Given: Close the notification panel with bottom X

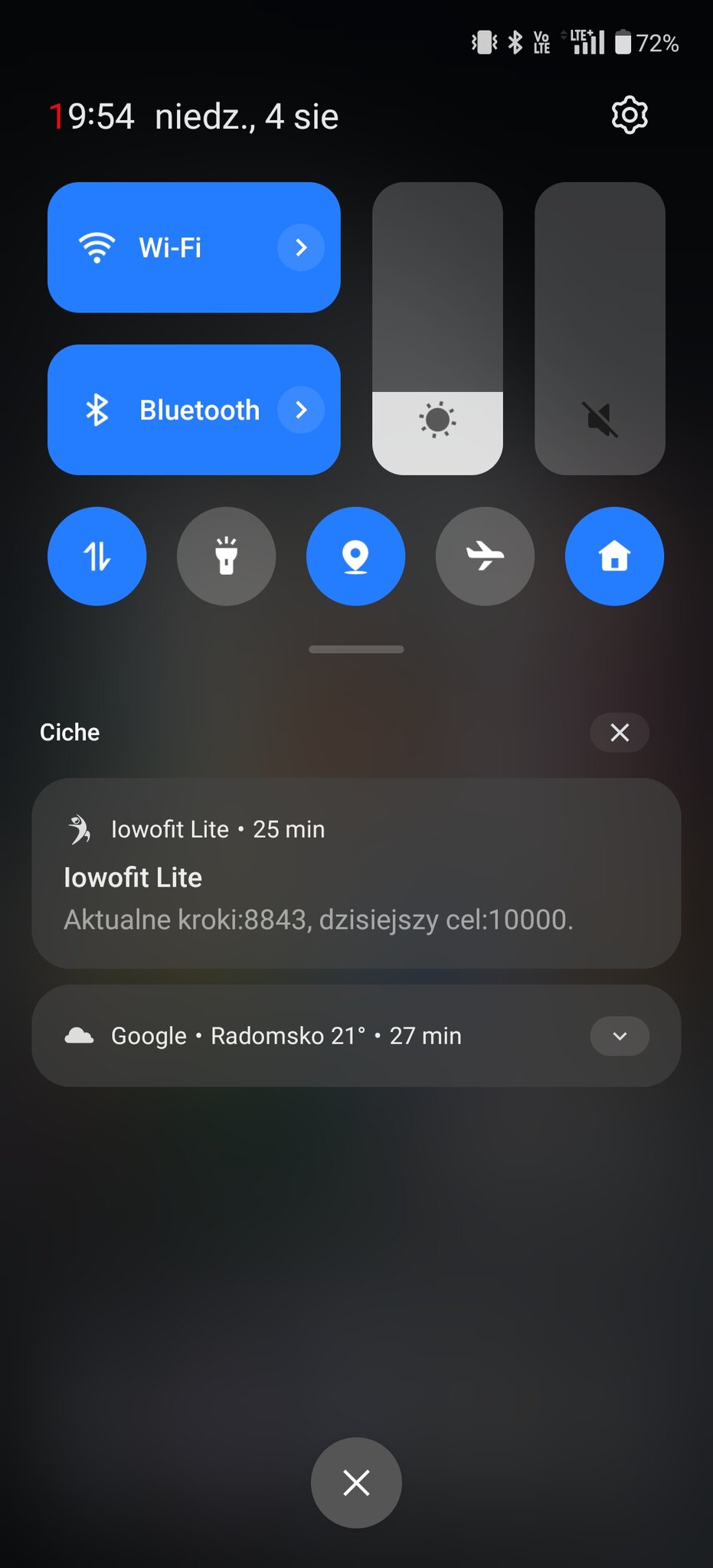Looking at the screenshot, I should coord(356,1483).
